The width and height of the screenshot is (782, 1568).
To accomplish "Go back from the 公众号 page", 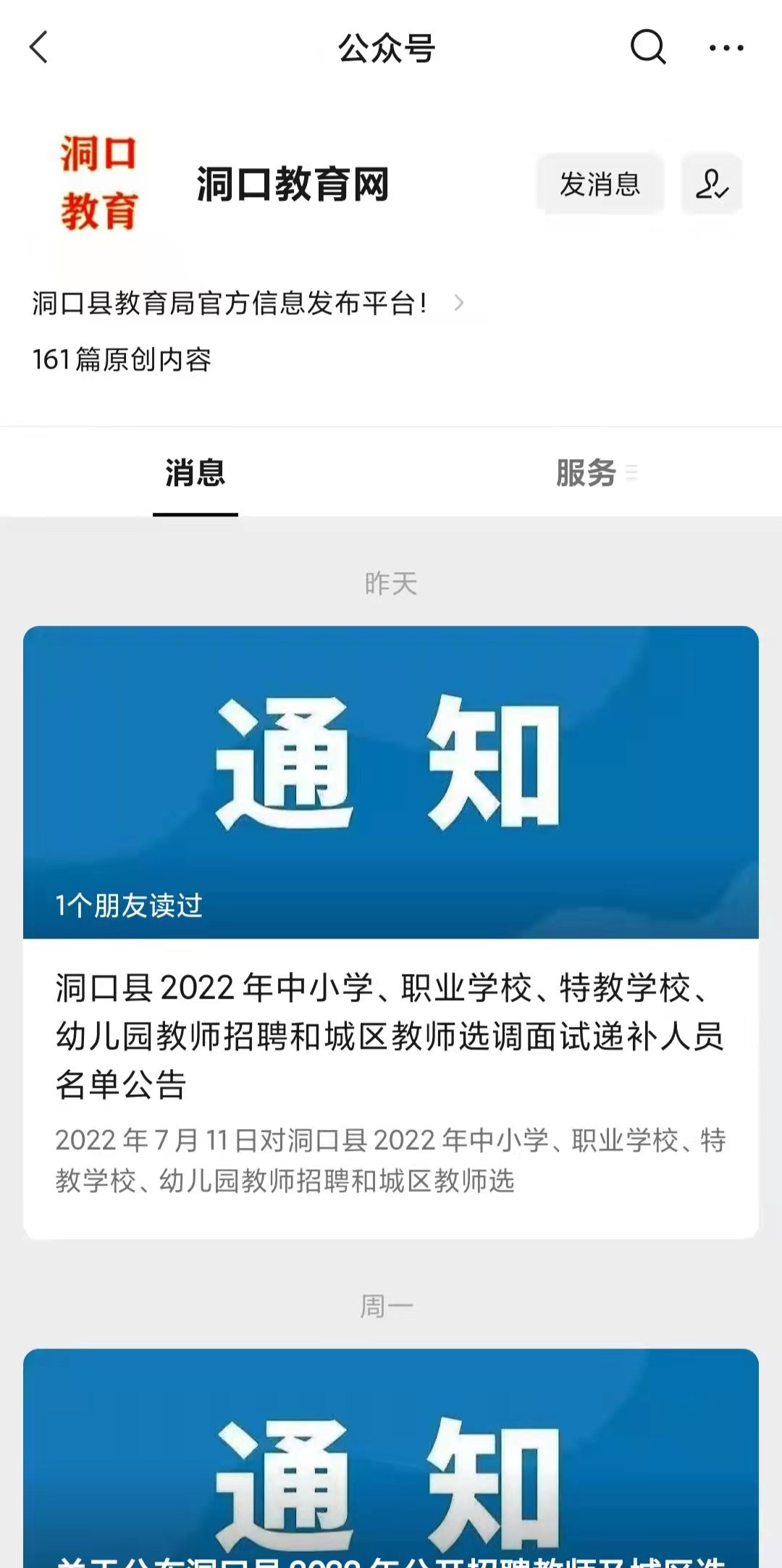I will (x=39, y=48).
